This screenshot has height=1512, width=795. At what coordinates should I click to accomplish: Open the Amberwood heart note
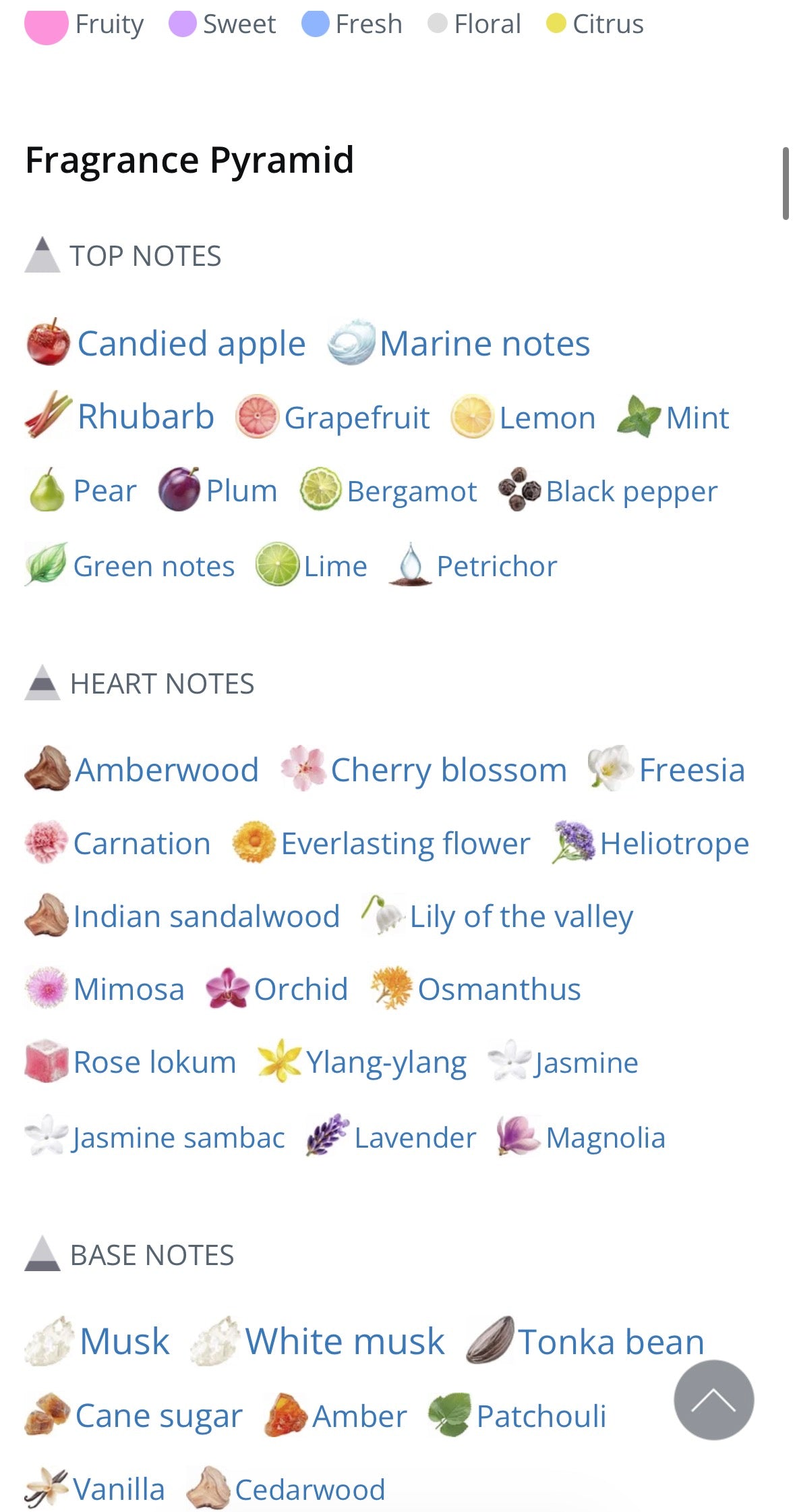pos(167,770)
